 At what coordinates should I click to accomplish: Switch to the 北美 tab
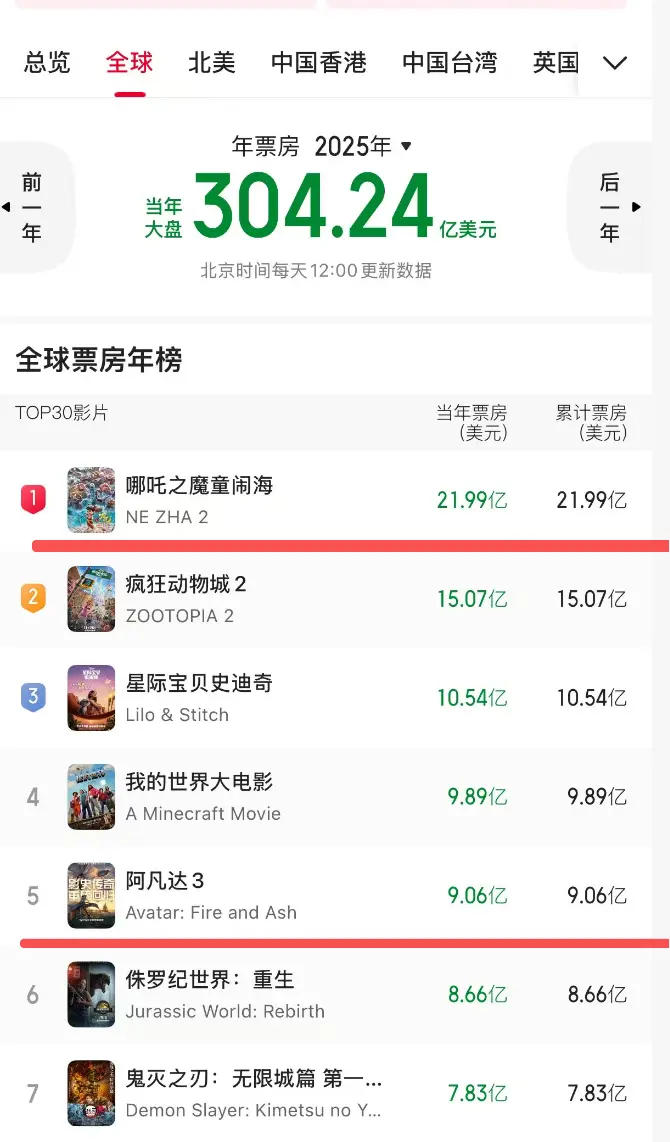click(x=211, y=63)
